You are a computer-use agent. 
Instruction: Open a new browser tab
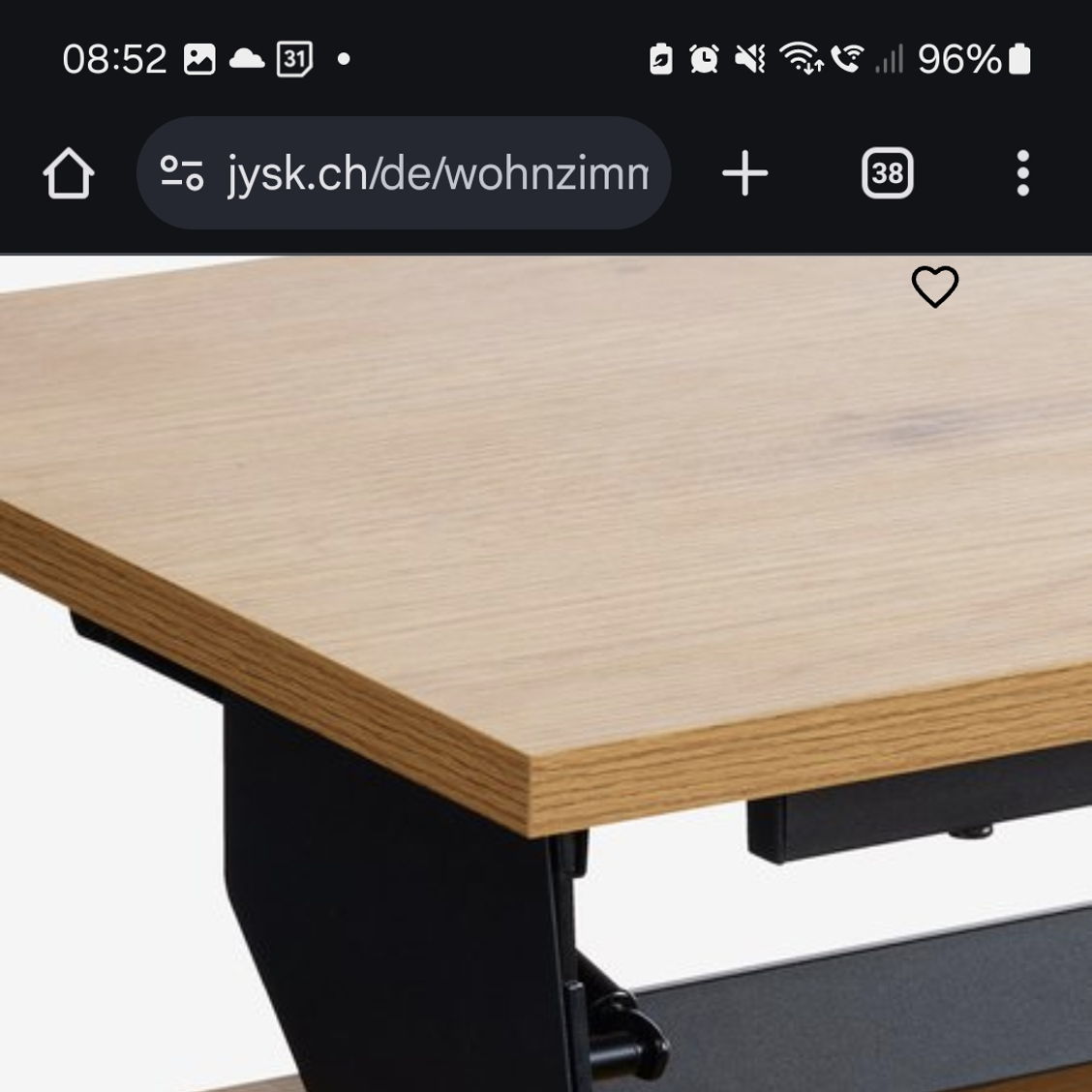click(744, 174)
